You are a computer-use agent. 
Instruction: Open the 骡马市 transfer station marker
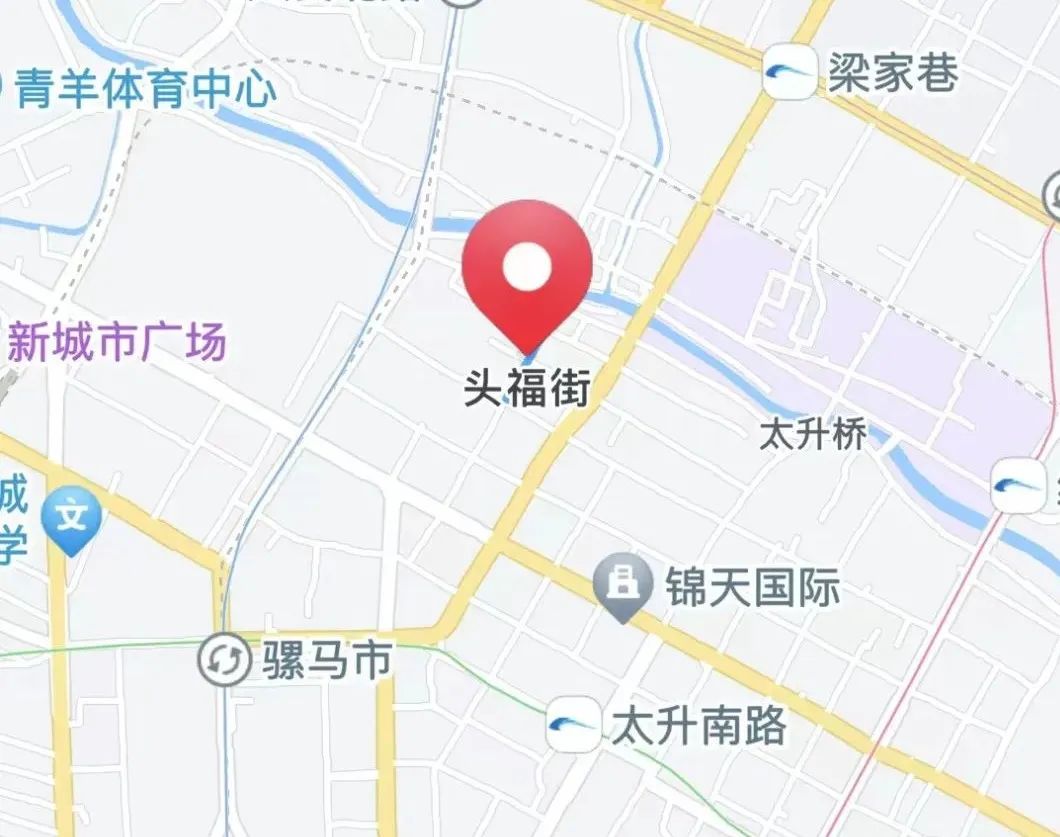224,659
